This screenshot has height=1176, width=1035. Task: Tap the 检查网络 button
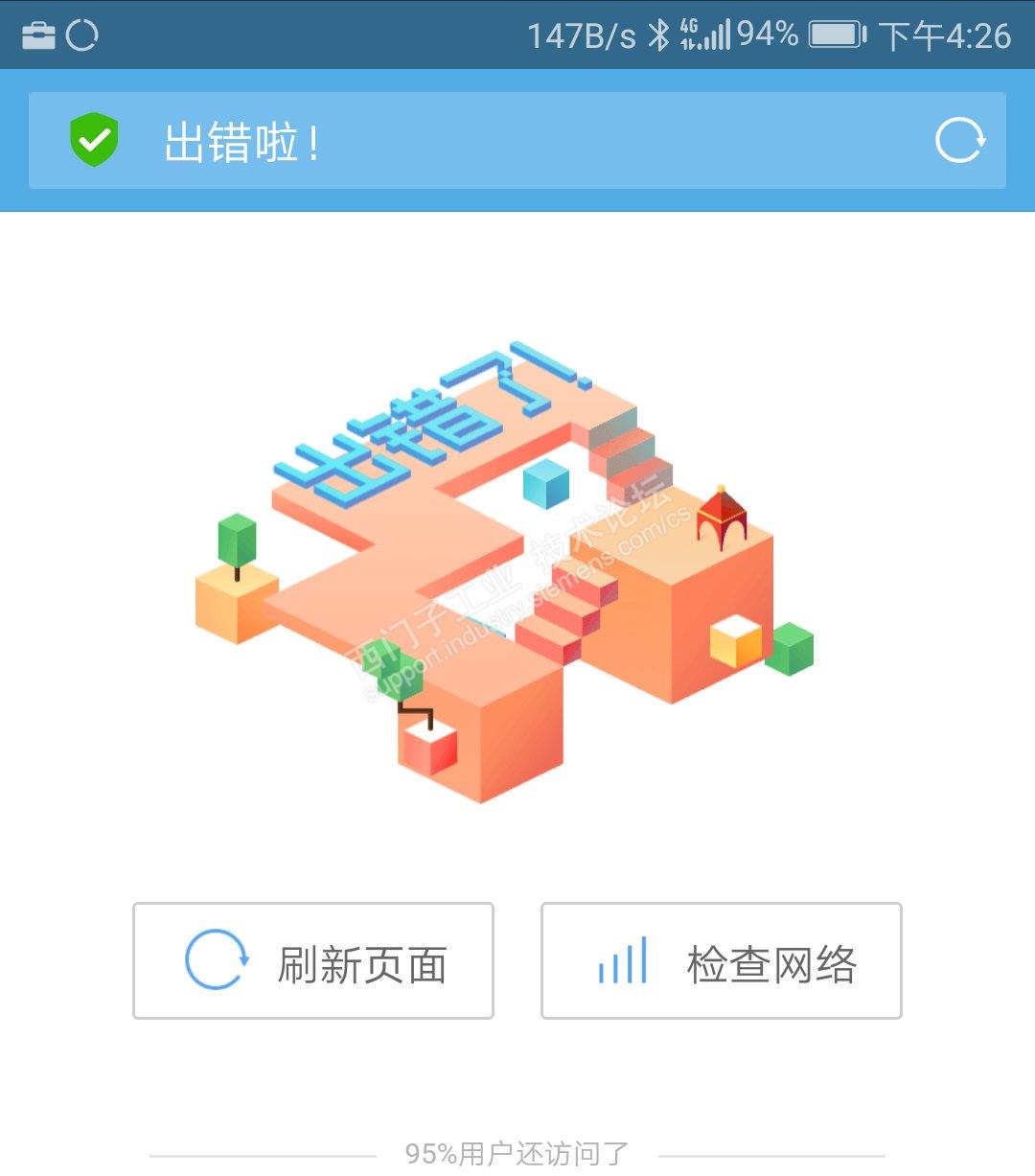coord(721,960)
